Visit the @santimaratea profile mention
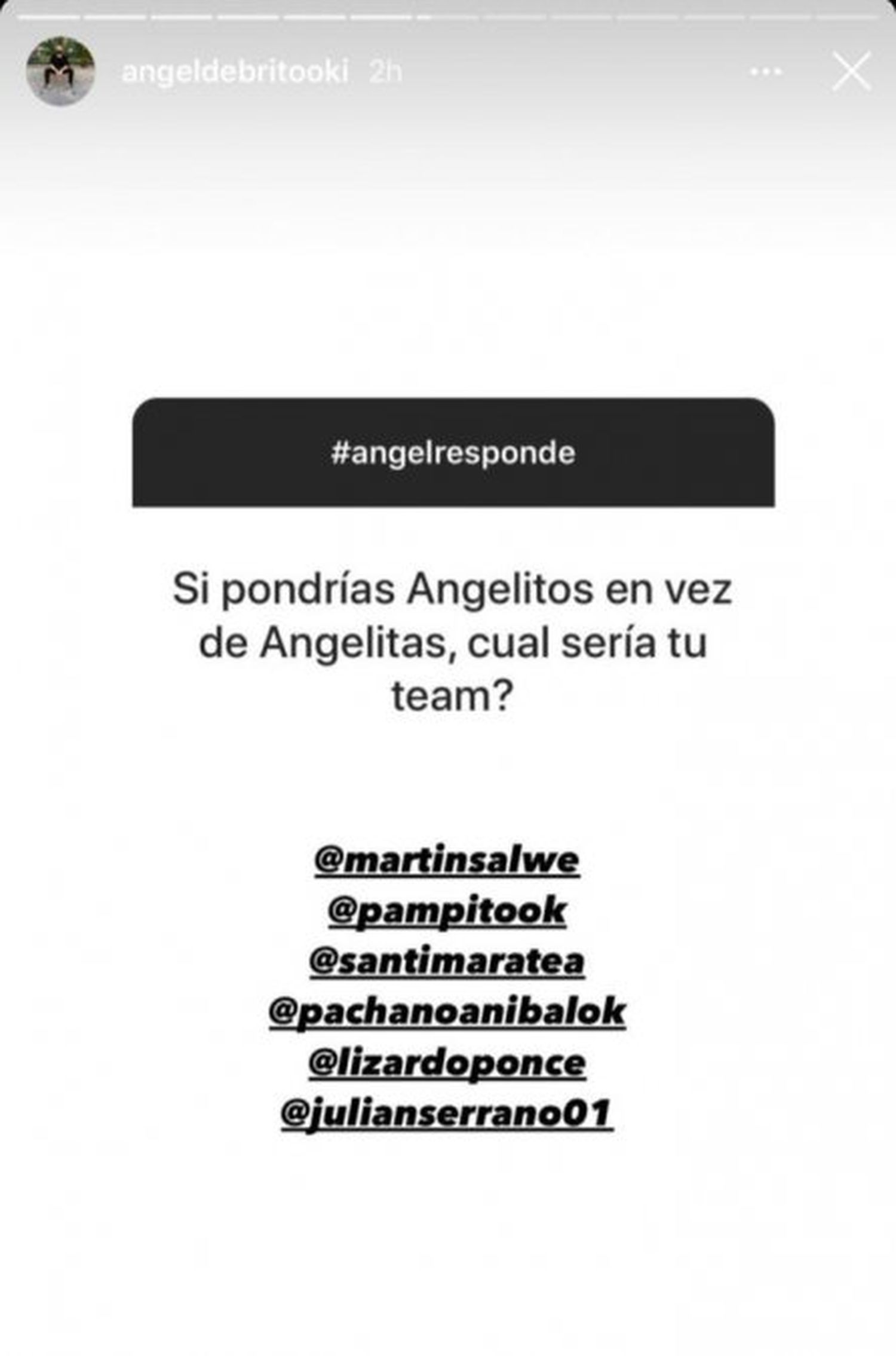The image size is (896, 1356). click(447, 961)
